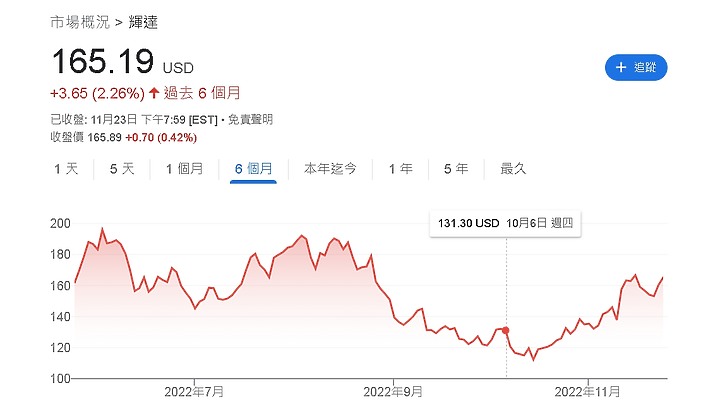Select the 5 天 time range
Image resolution: width=720 pixels, height=409 pixels.
pos(122,169)
